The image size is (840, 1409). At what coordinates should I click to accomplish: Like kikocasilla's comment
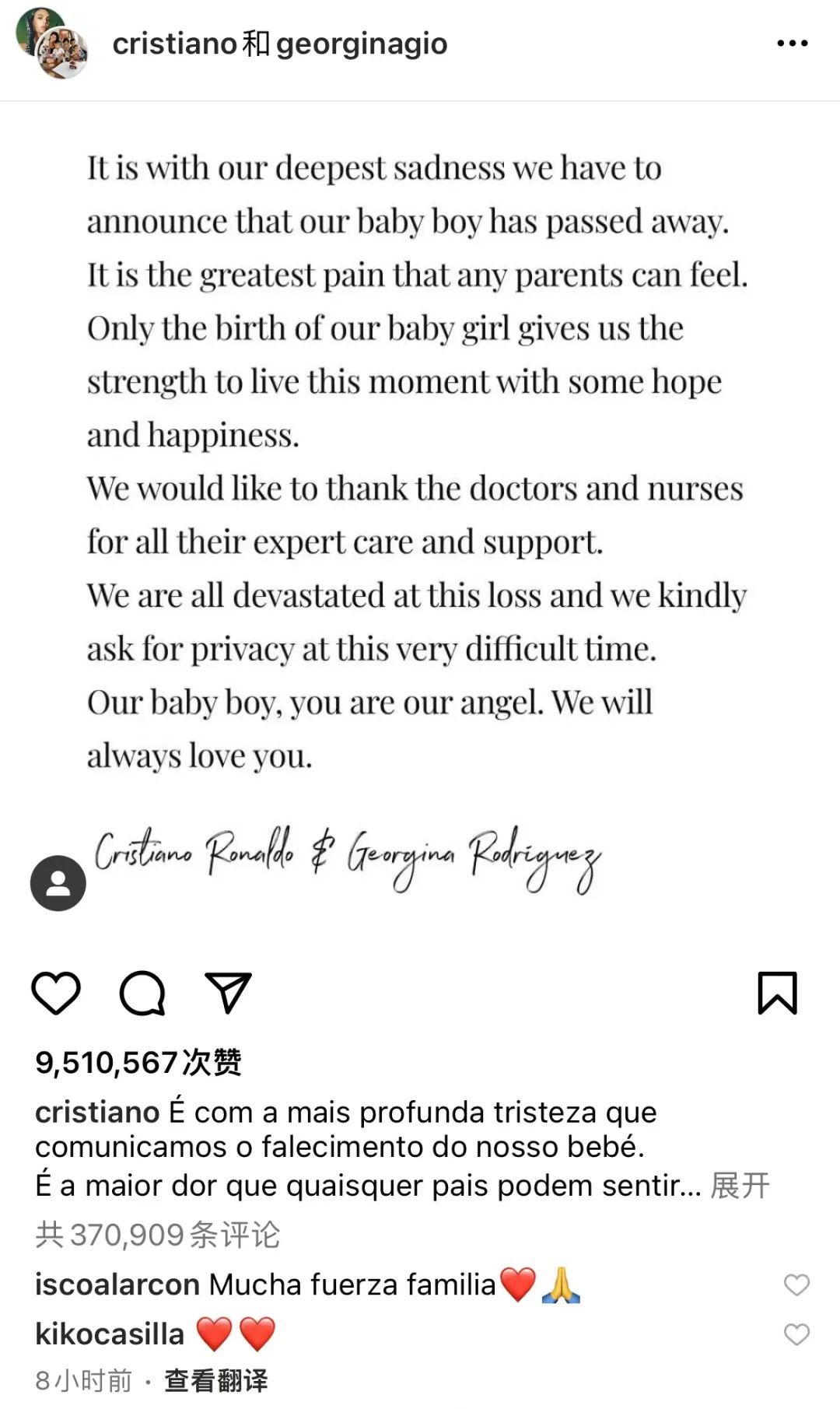(796, 1334)
